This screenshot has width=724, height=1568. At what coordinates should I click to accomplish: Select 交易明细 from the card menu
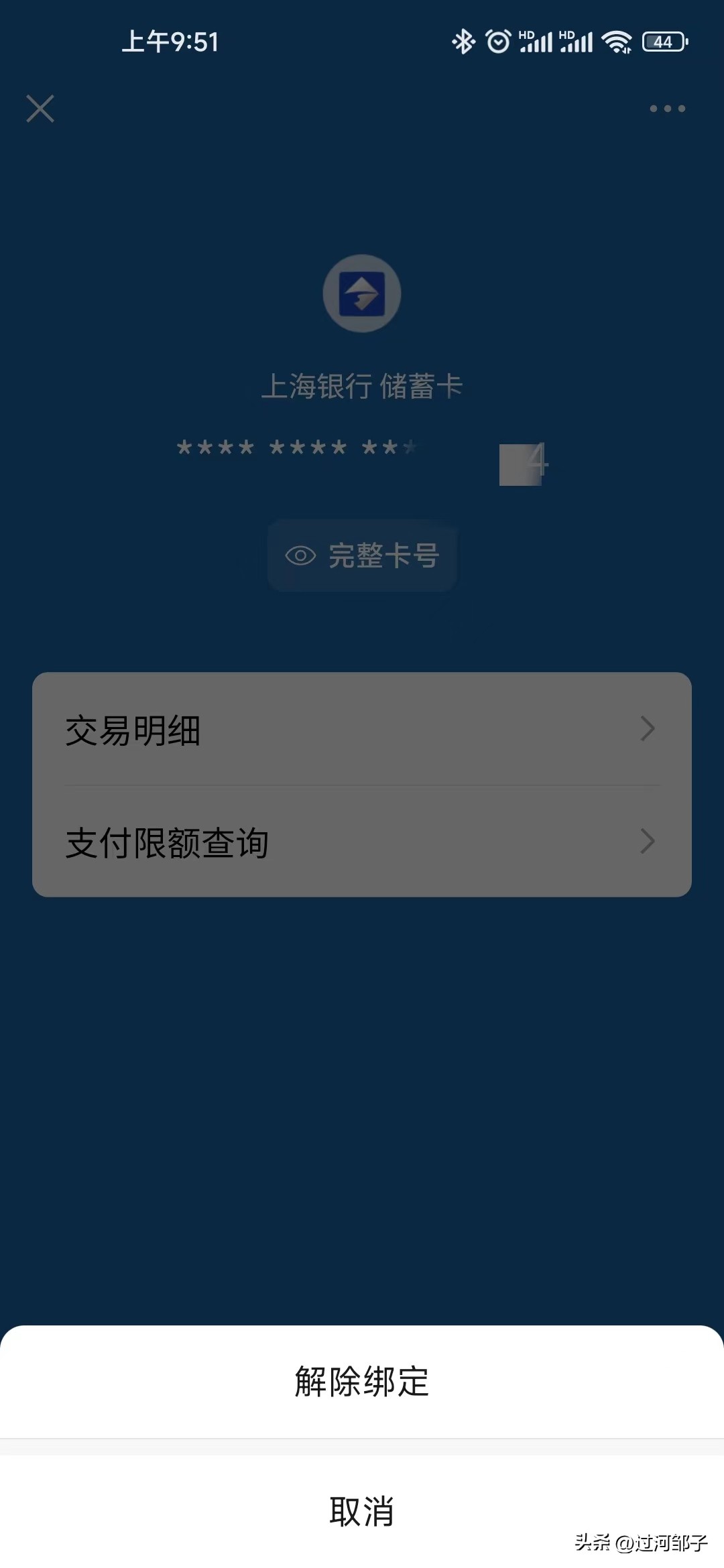[134, 730]
